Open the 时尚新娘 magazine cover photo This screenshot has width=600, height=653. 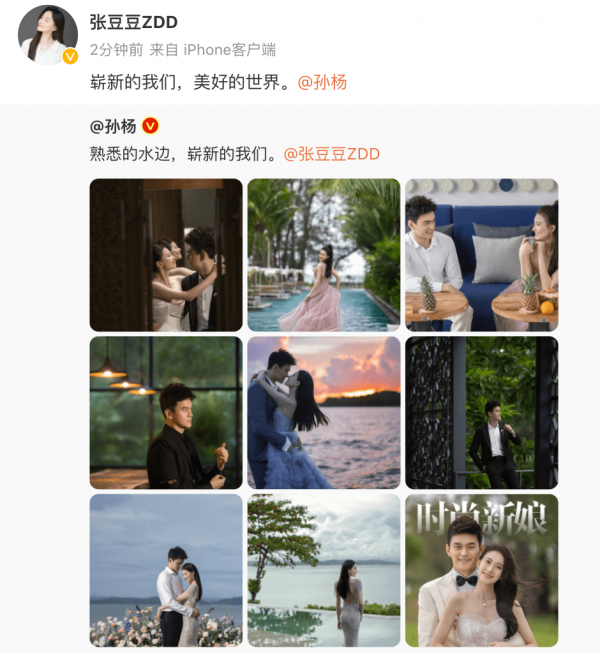[481, 570]
